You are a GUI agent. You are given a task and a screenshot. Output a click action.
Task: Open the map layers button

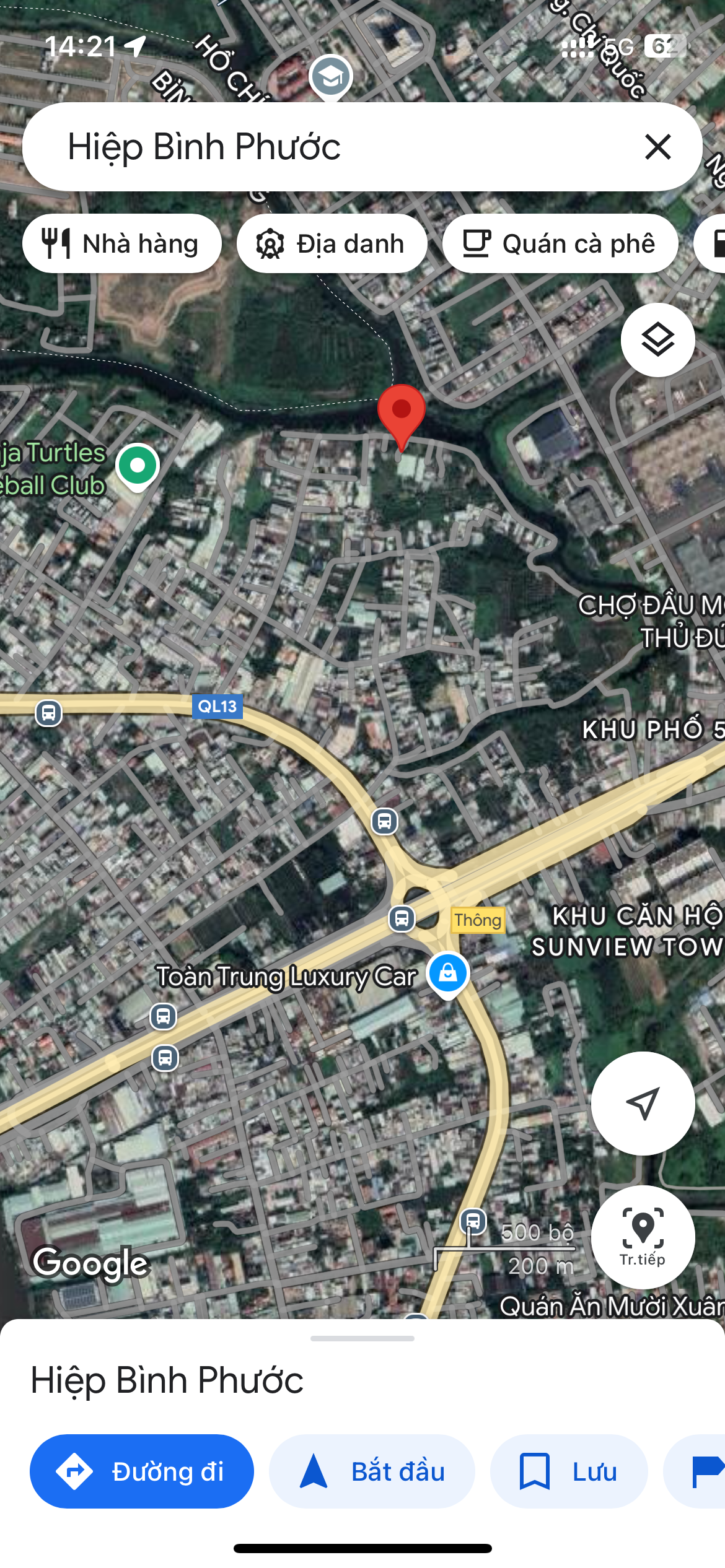click(x=657, y=339)
